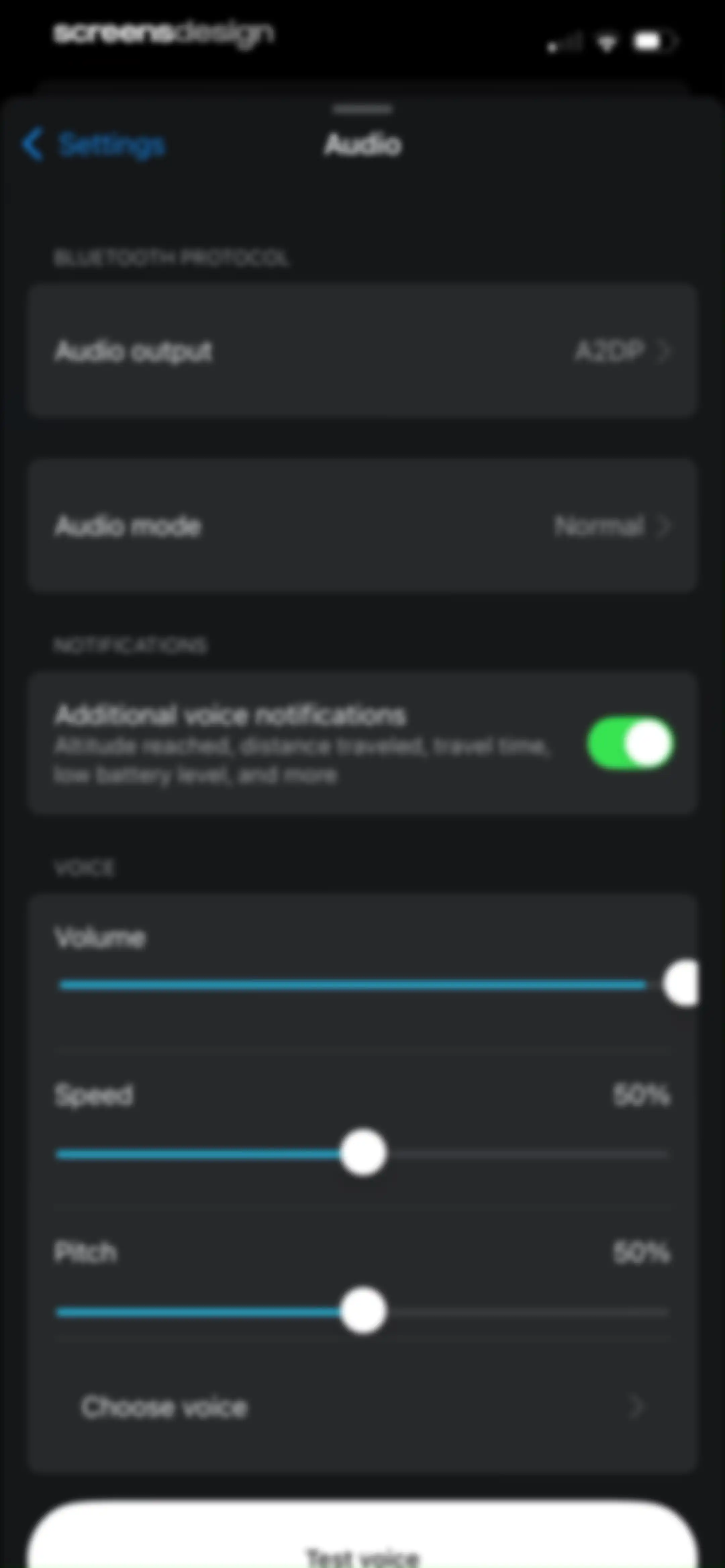The image size is (725, 1568).
Task: Open the Audio output row
Action: coord(362,351)
